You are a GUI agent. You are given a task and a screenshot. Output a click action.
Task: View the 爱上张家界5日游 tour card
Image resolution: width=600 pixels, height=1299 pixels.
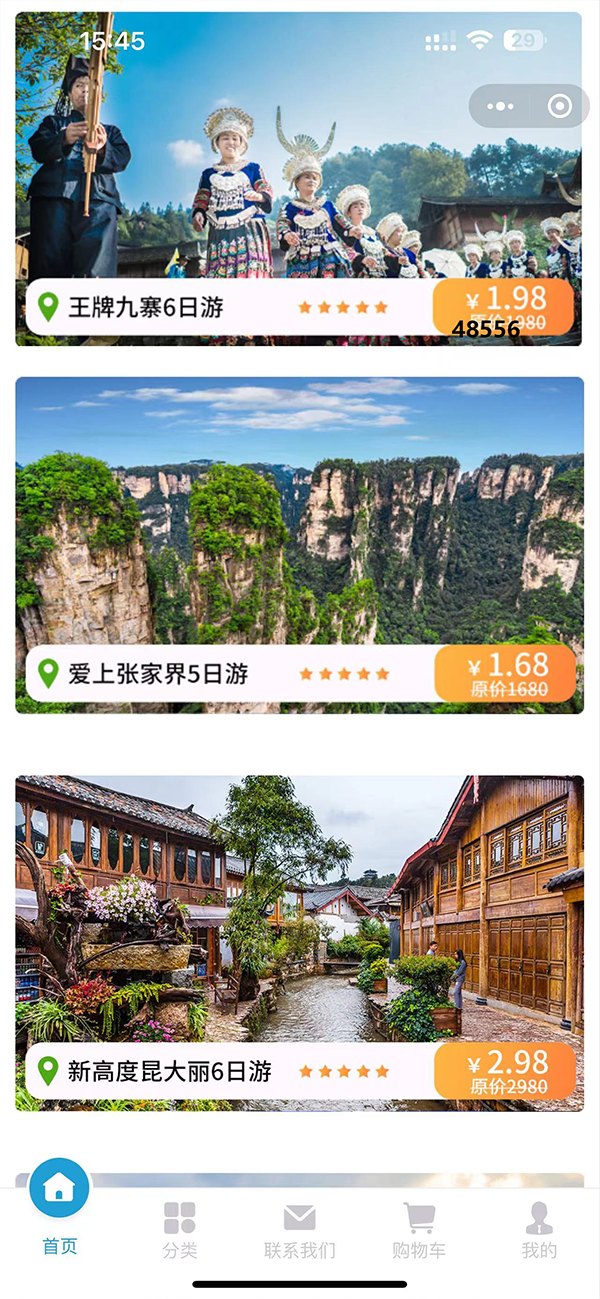pos(298,545)
